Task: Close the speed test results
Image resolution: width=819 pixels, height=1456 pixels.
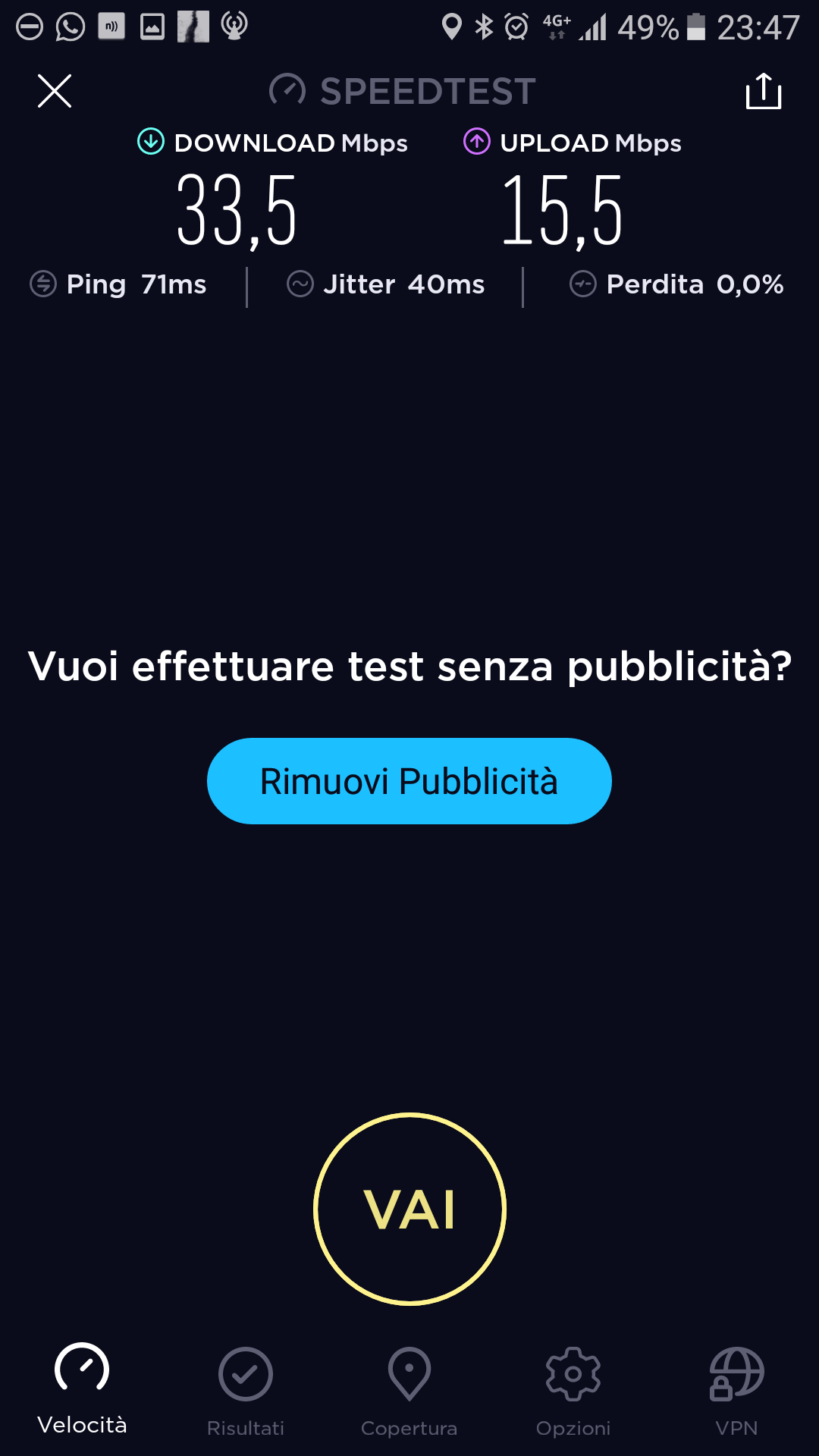Action: pos(55,91)
